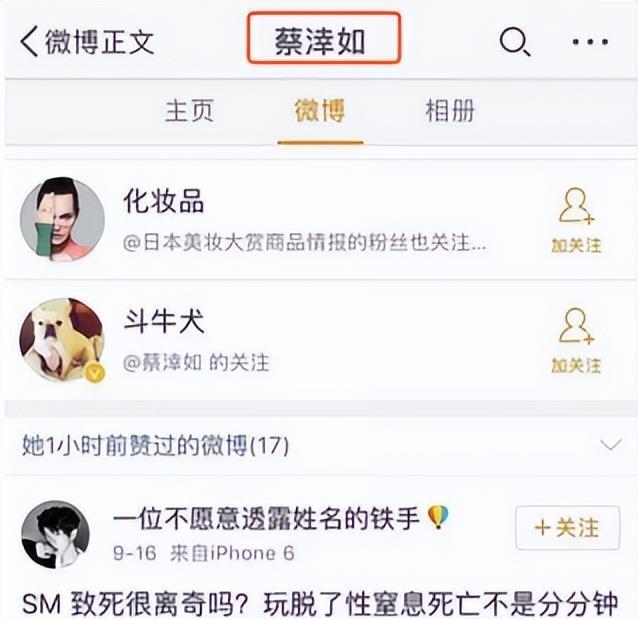638x619 pixels.
Task: Follow 一位不愿意透露姓名的铁手 with the +关注 button
Action: pyautogui.click(x=567, y=527)
